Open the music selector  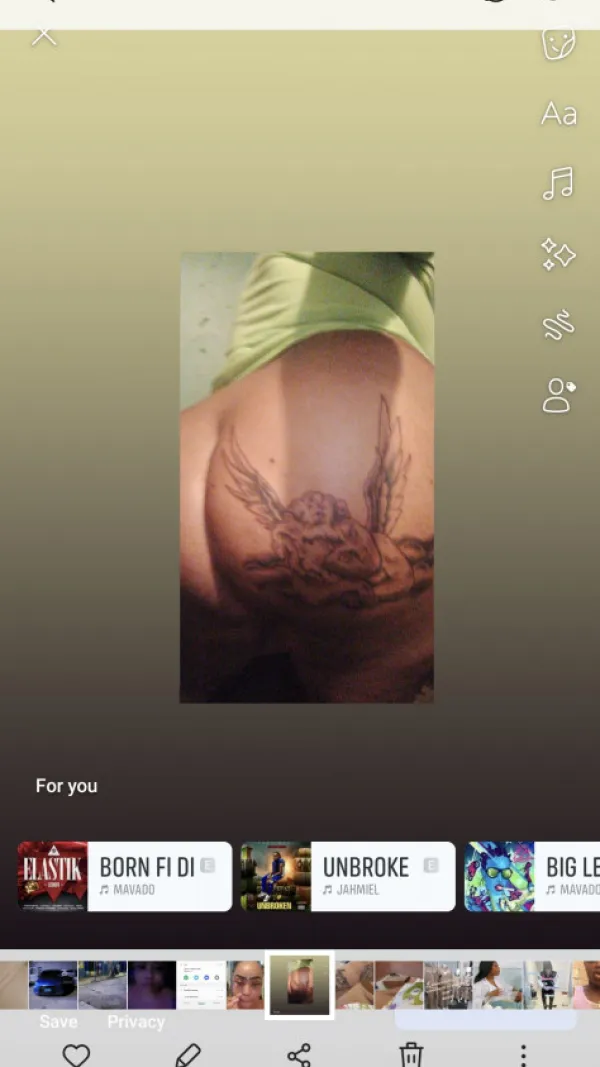click(558, 184)
